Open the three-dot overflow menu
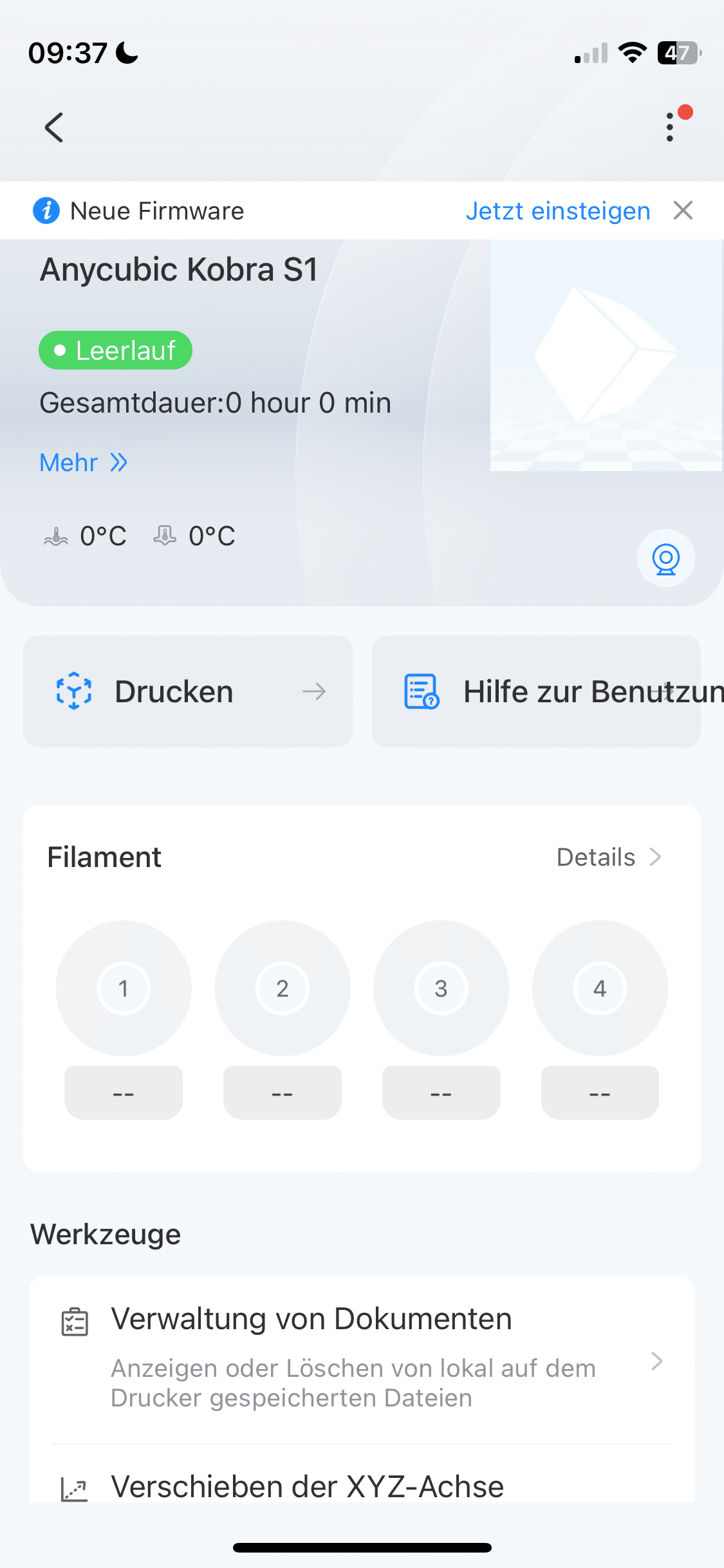Screen dimensions: 724x1568 [x=670, y=127]
